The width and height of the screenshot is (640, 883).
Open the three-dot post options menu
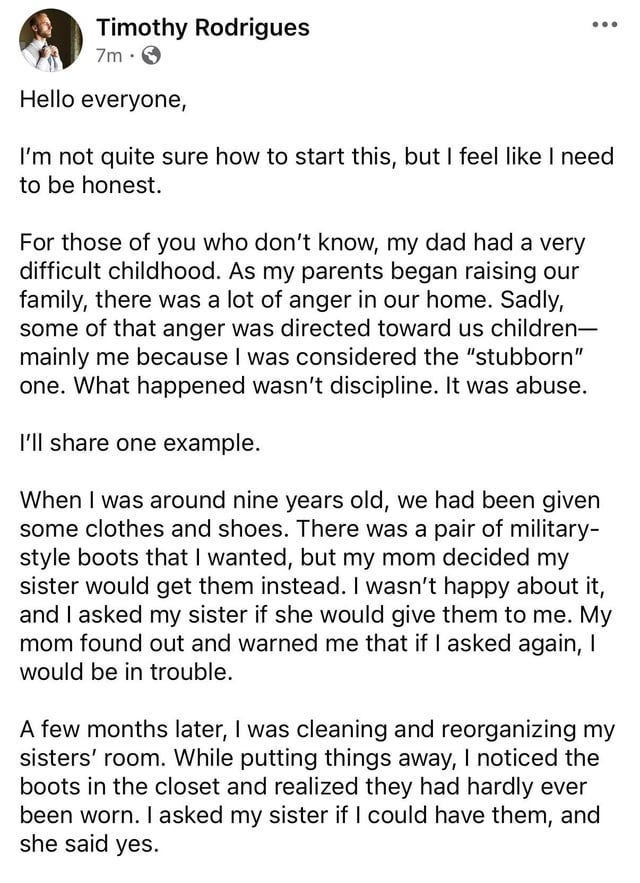click(605, 24)
